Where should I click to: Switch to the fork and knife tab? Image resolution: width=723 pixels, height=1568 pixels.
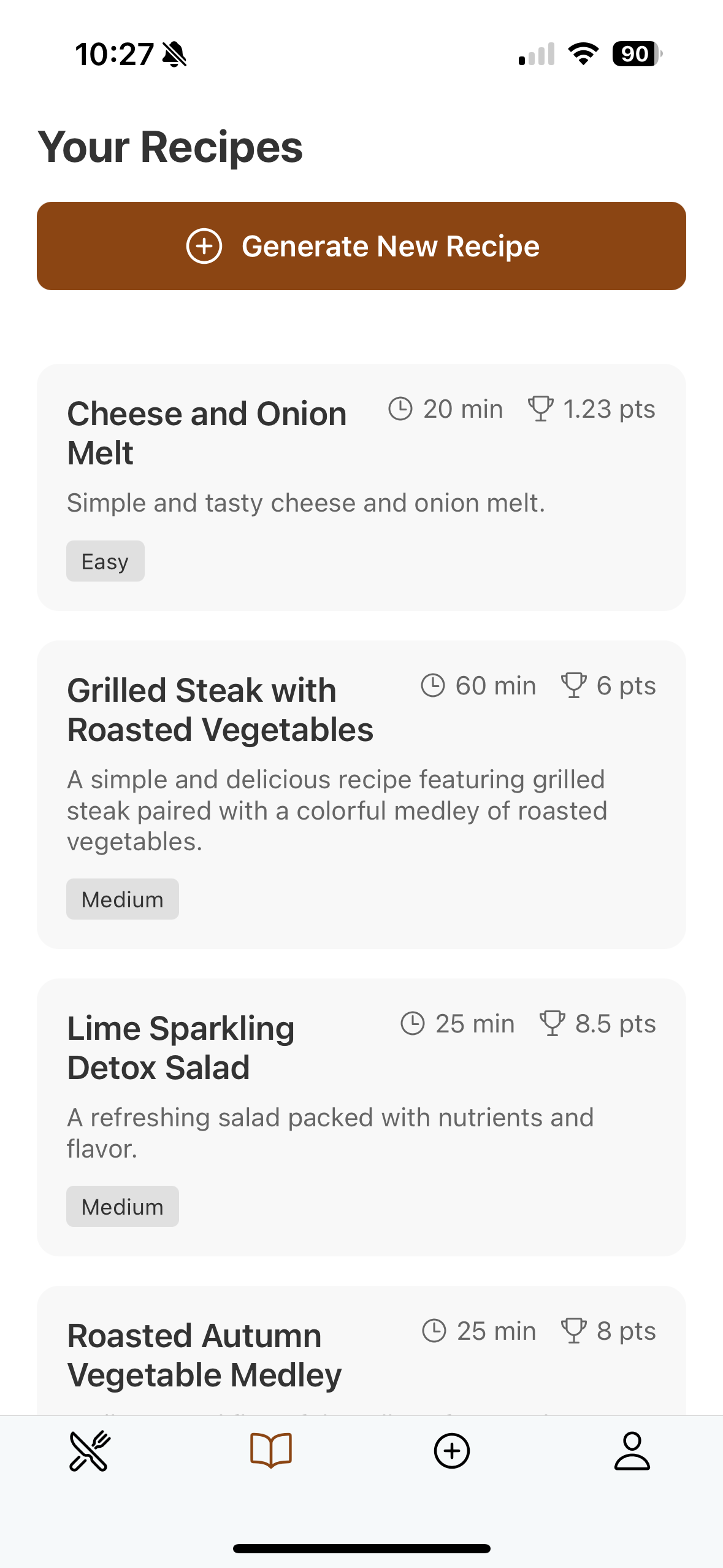click(90, 1451)
